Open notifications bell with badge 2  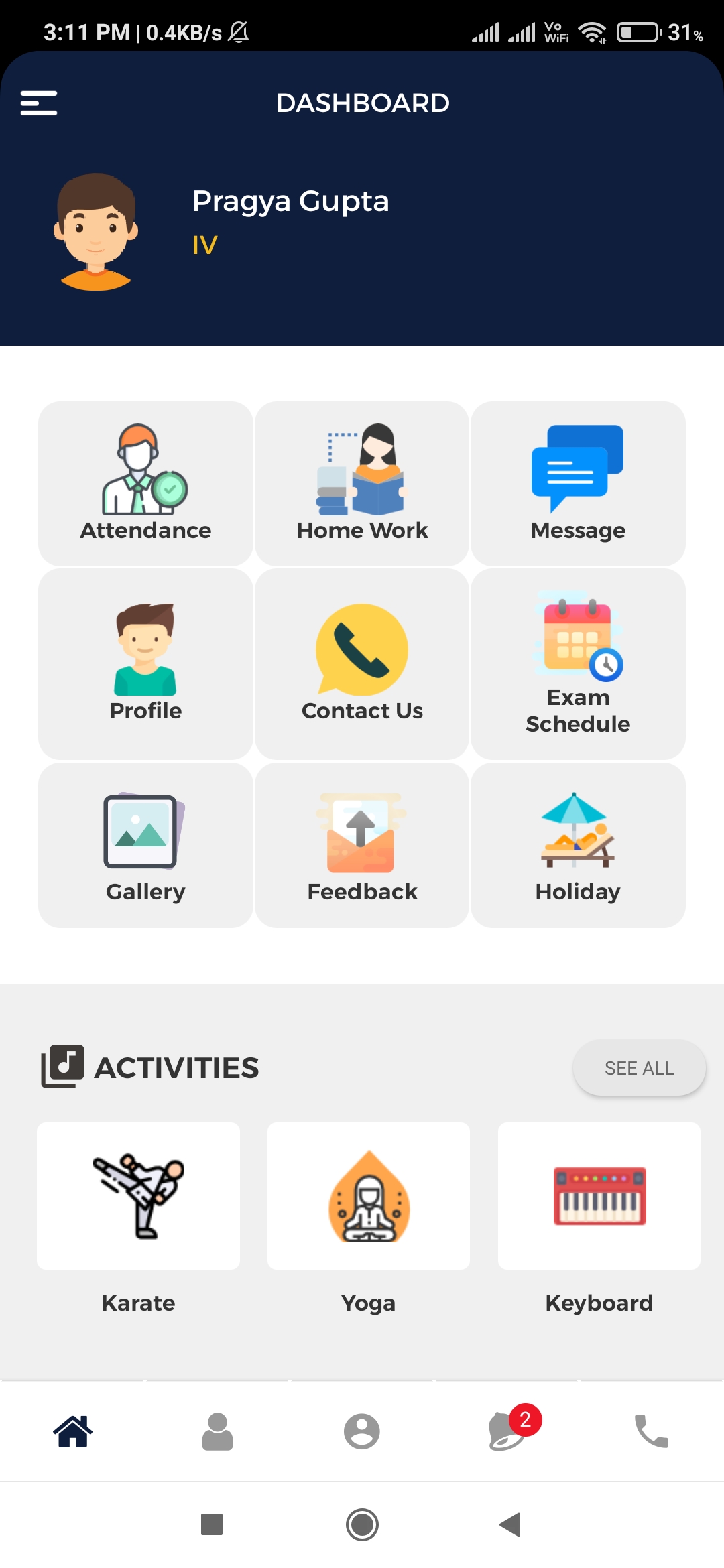click(508, 1431)
